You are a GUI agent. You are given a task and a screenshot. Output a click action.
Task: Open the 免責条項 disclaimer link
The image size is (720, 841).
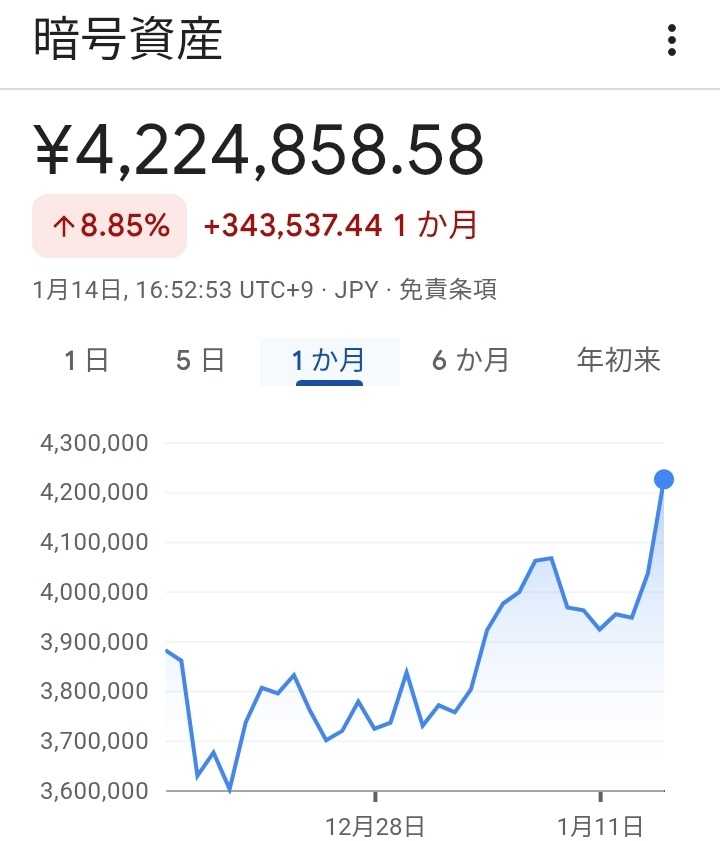pyautogui.click(x=447, y=290)
